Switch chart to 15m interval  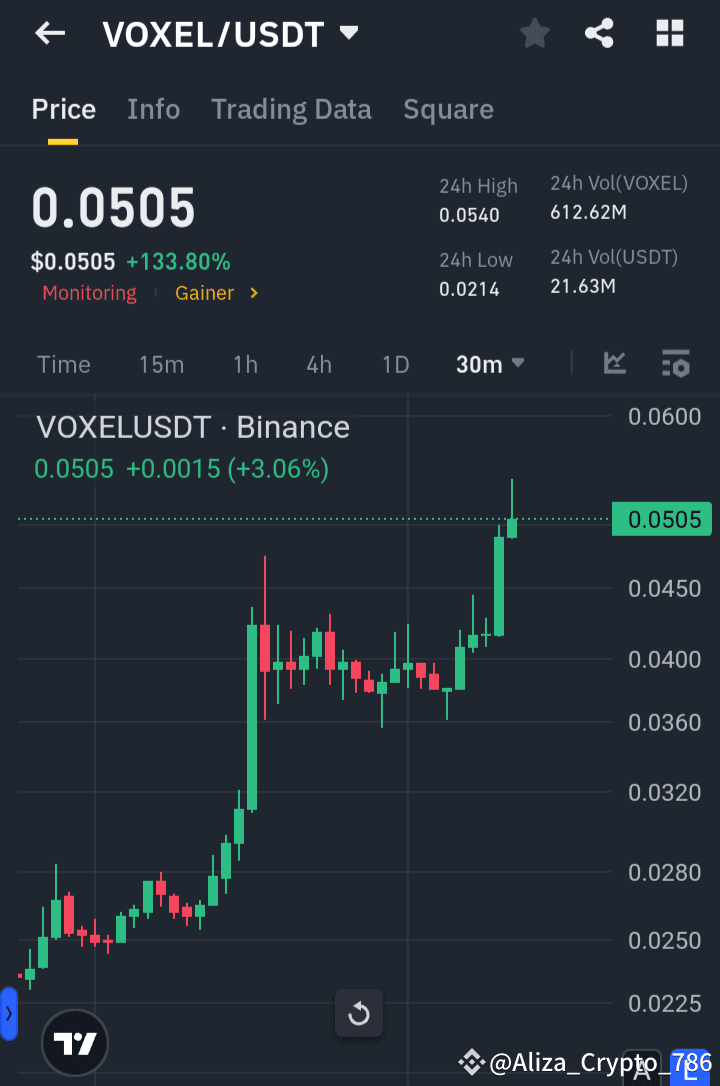coord(162,364)
